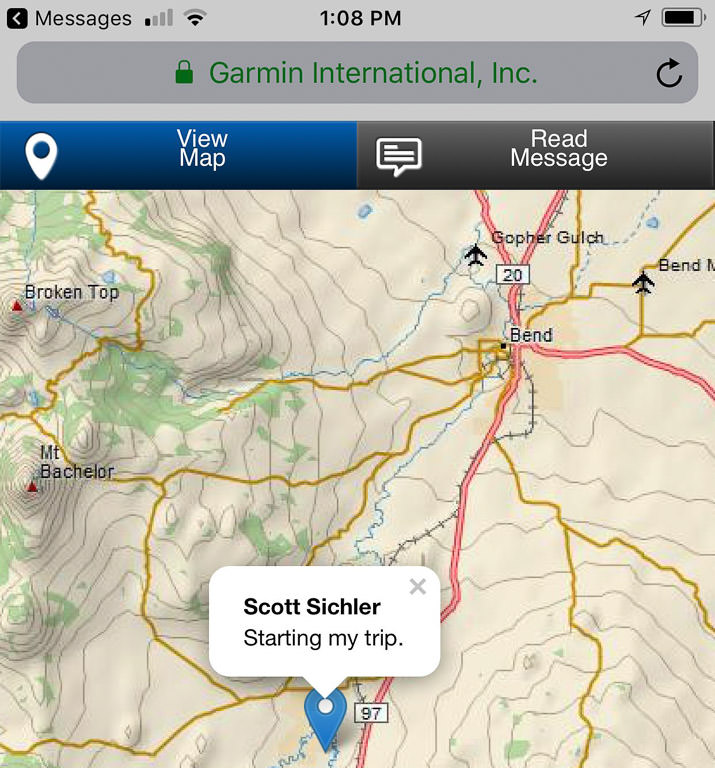Image resolution: width=715 pixels, height=768 pixels.
Task: Reload the Garmin page
Action: [x=668, y=73]
